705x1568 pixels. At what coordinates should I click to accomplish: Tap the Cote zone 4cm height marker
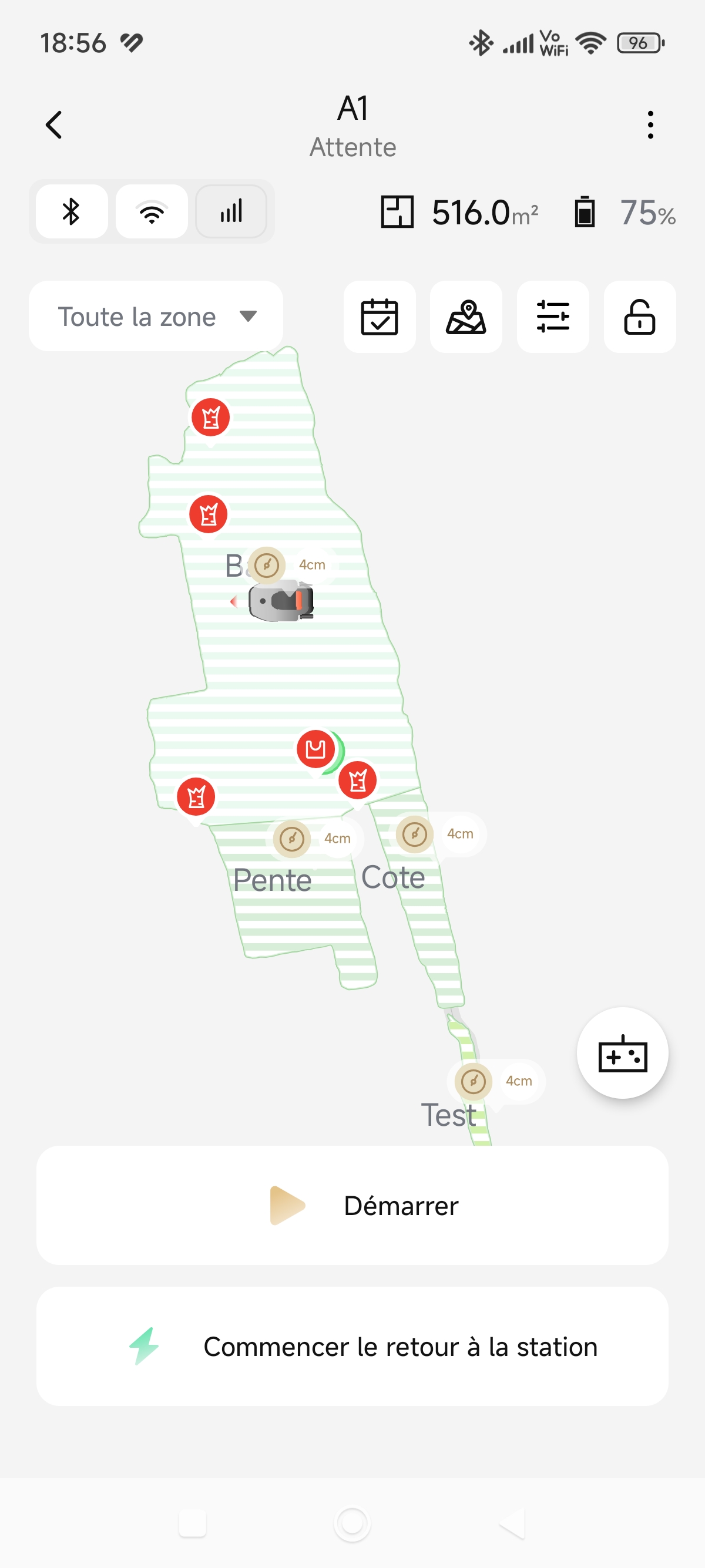[437, 834]
